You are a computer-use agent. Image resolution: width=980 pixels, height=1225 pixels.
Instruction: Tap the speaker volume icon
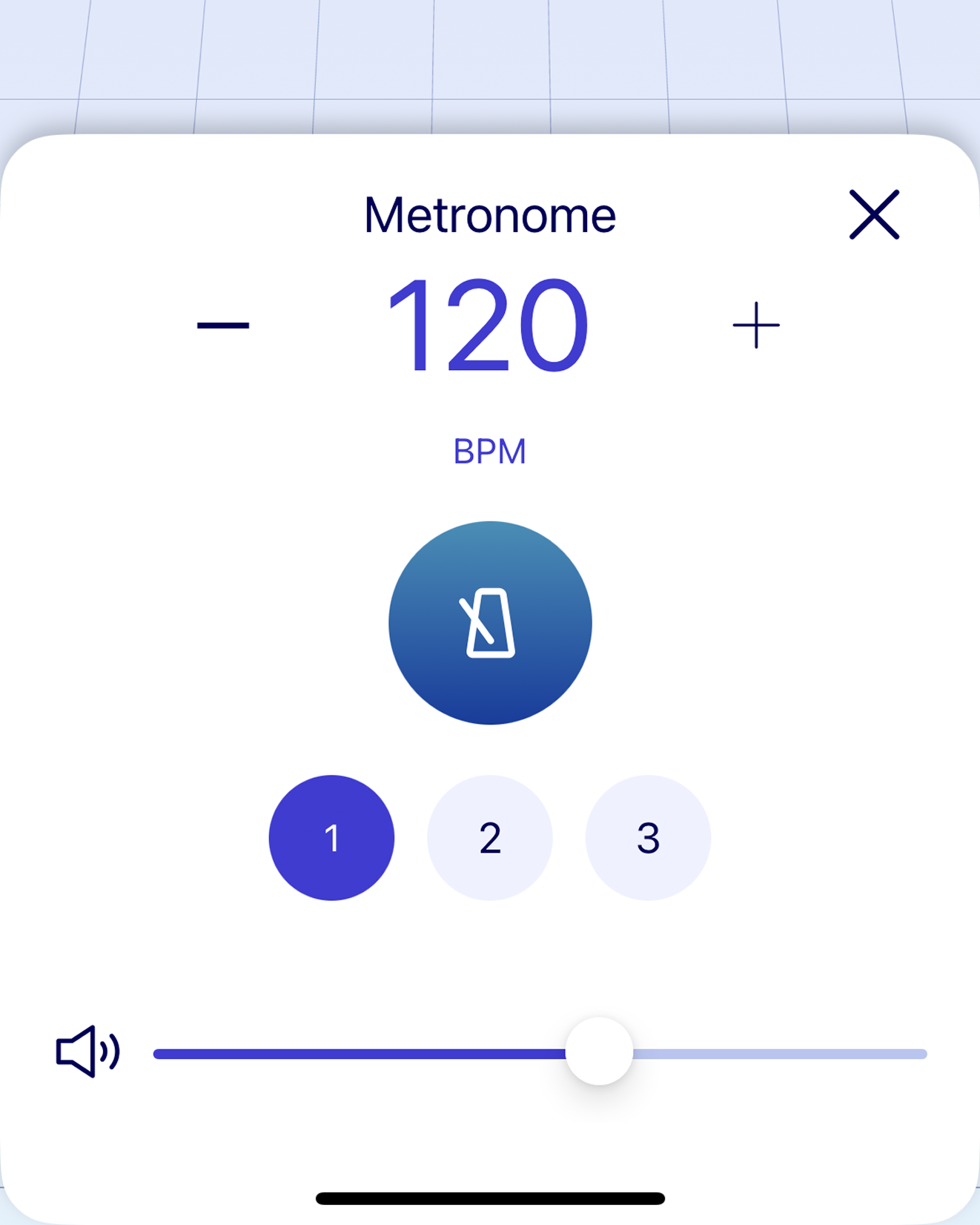point(87,1051)
